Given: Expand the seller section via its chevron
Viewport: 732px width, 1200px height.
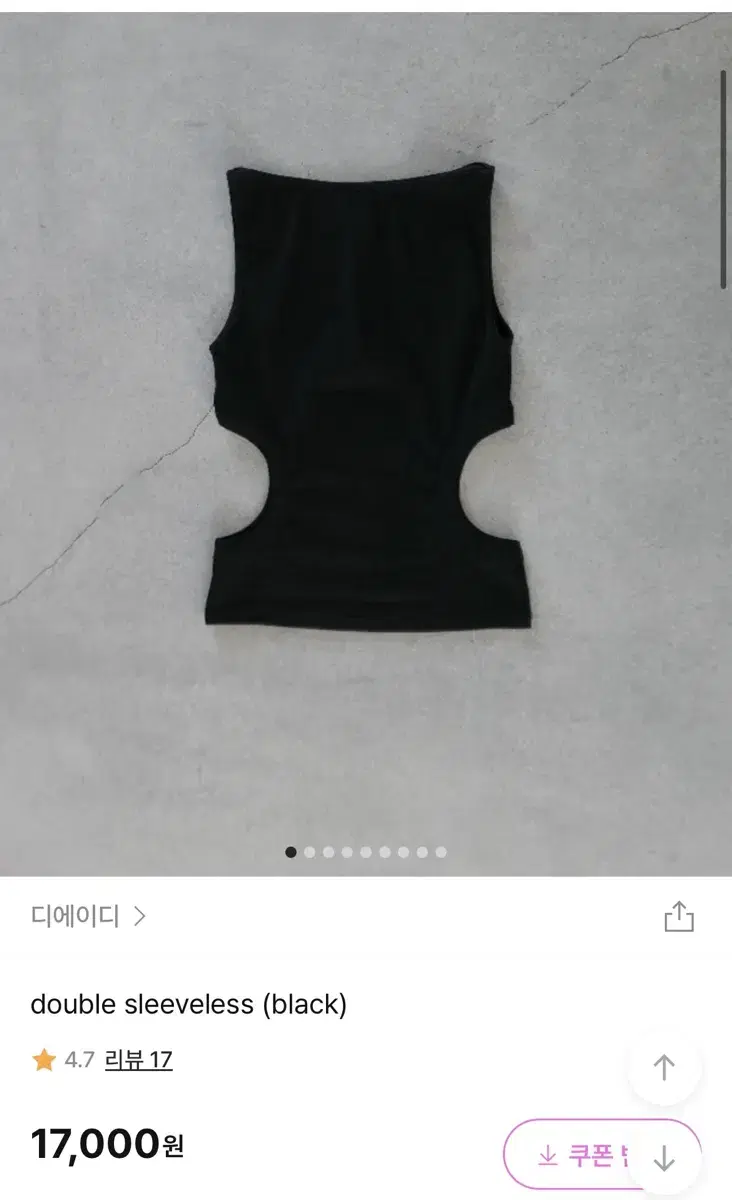Looking at the screenshot, I should 140,913.
